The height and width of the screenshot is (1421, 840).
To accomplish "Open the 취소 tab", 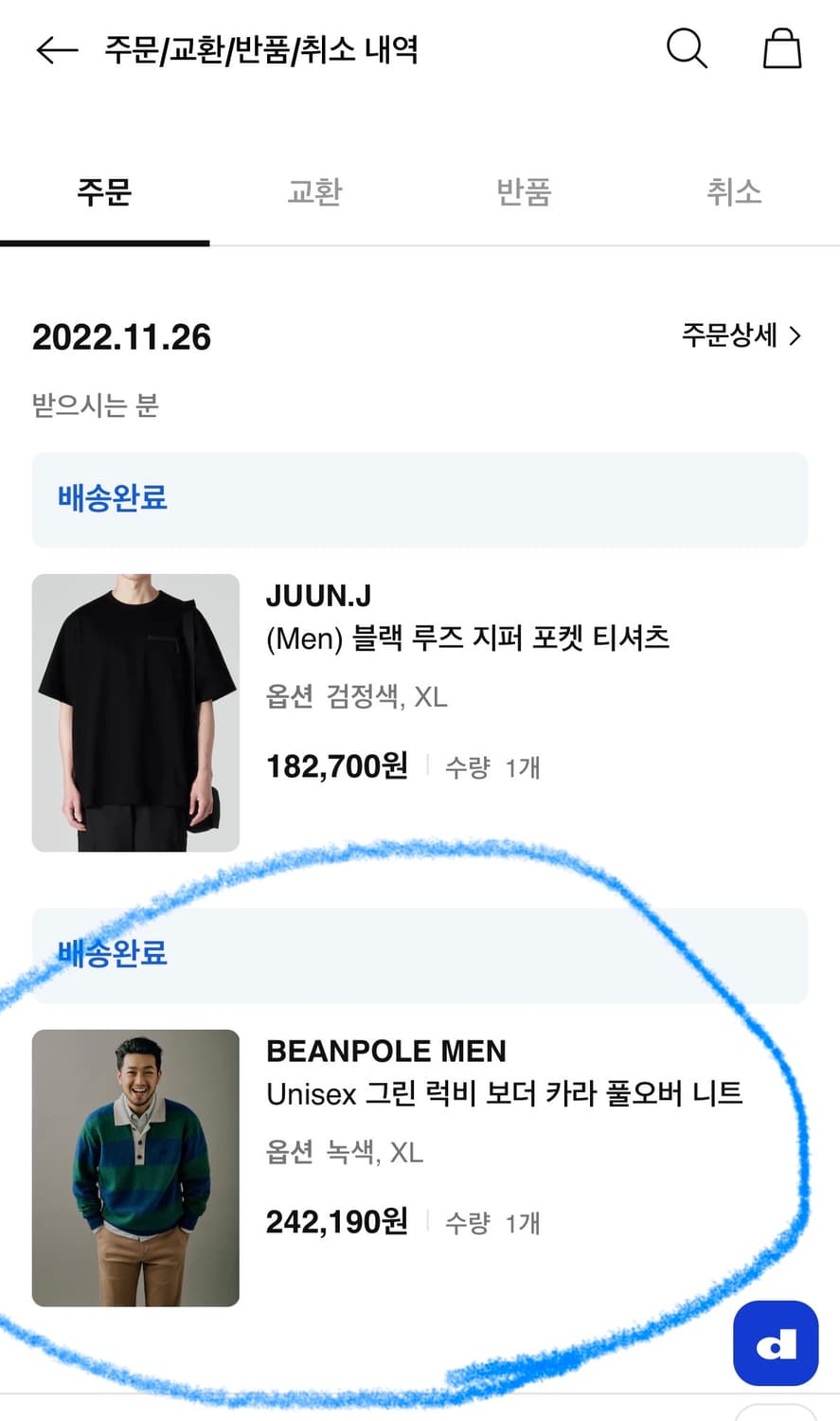I will (734, 192).
